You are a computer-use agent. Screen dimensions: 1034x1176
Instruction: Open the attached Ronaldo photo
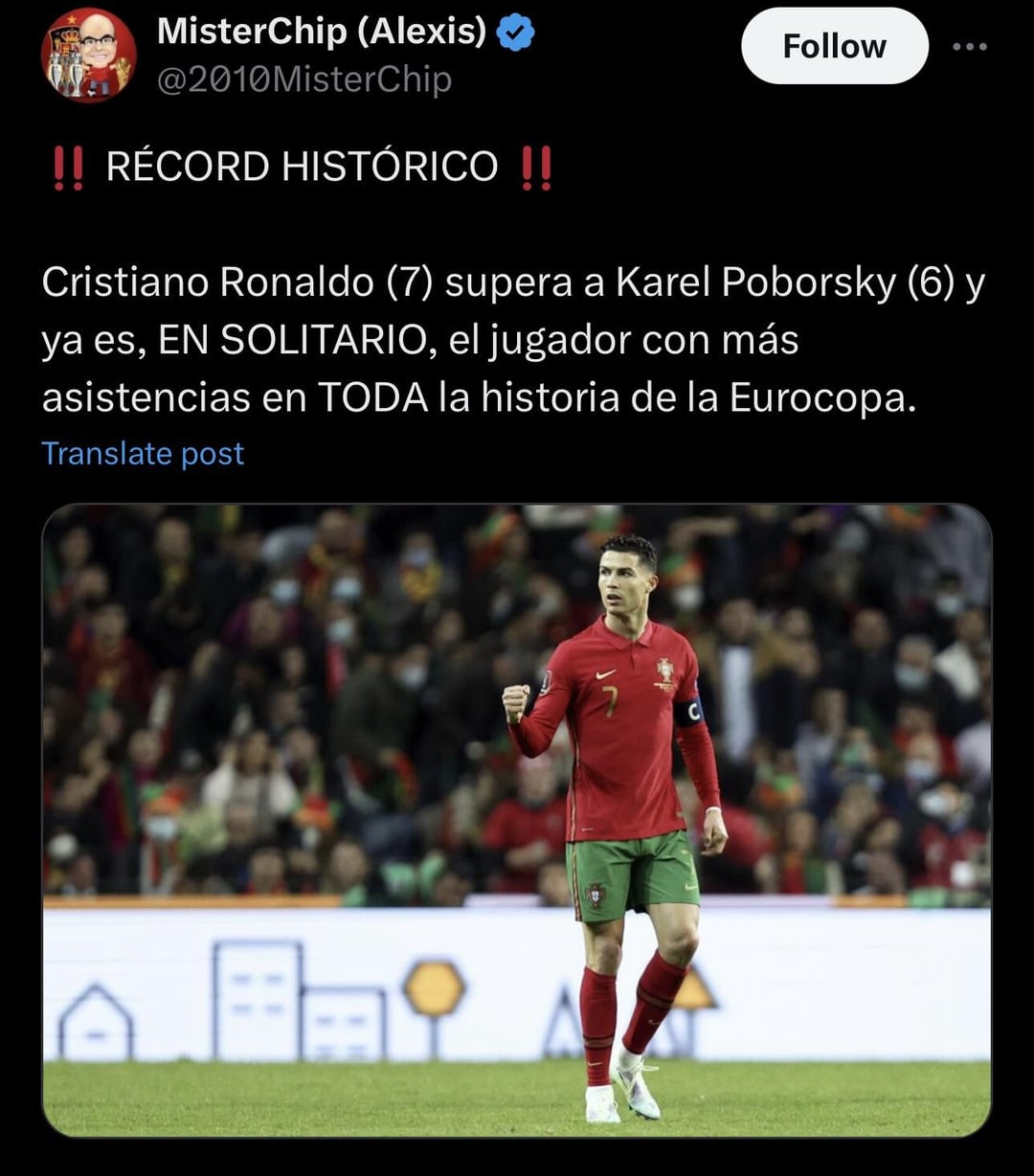517,820
